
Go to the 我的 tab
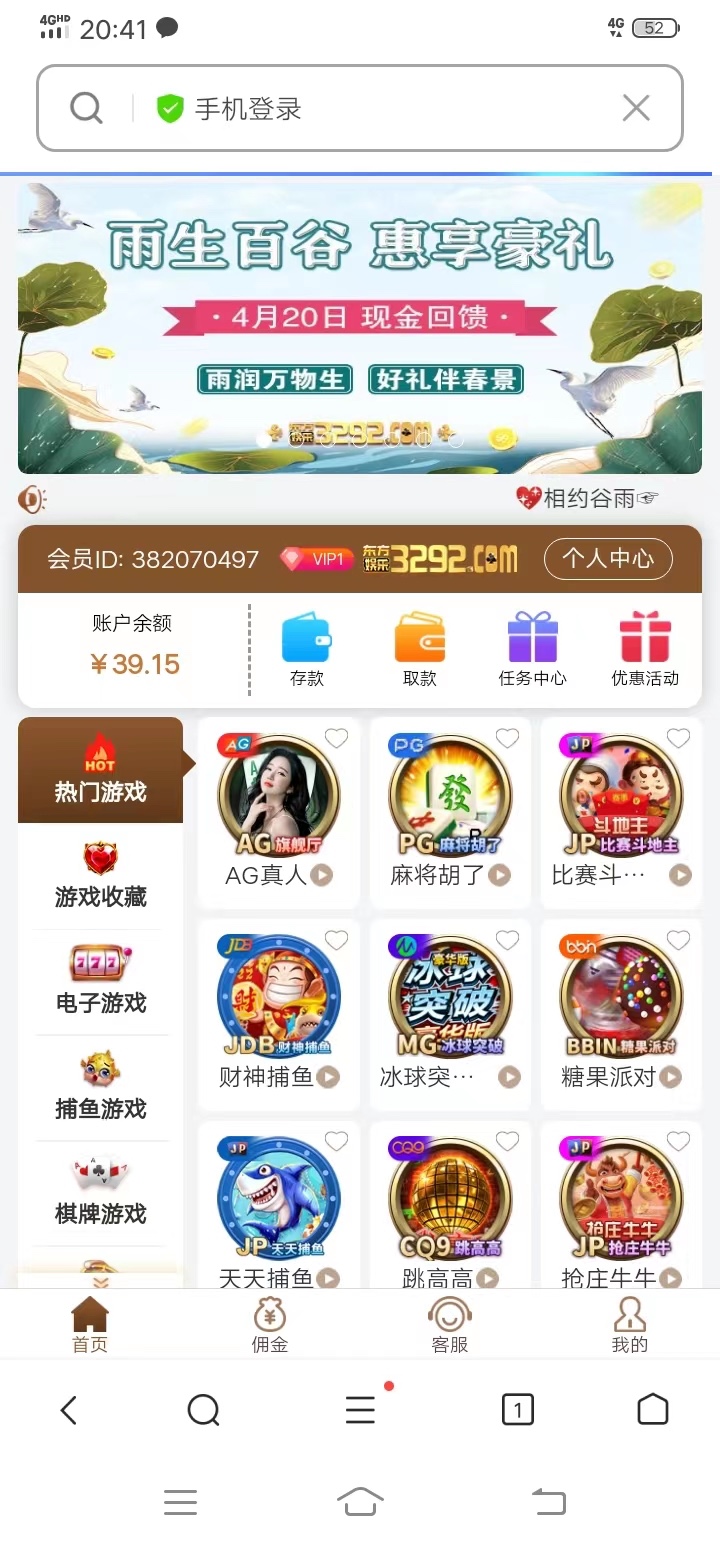click(x=629, y=1325)
